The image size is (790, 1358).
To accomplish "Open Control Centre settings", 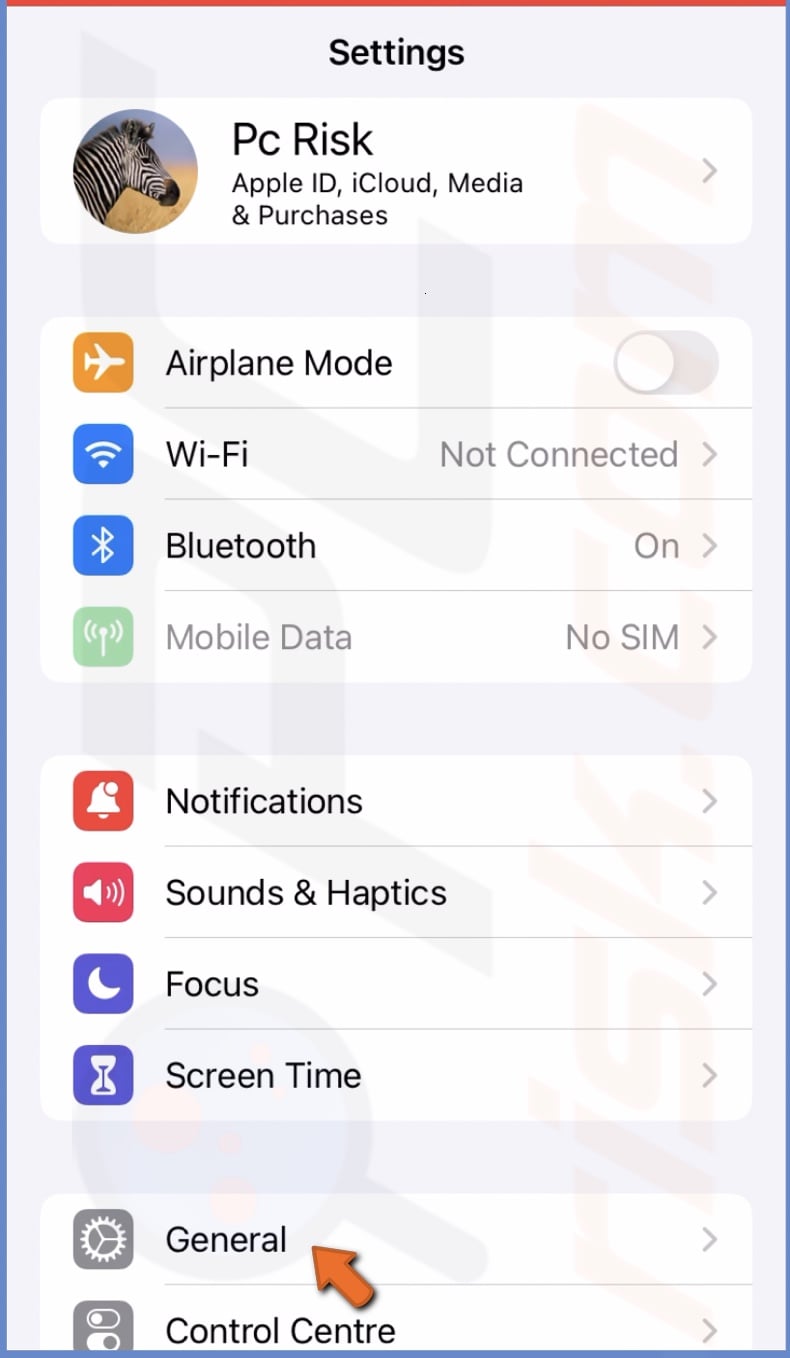I will (x=395, y=1330).
